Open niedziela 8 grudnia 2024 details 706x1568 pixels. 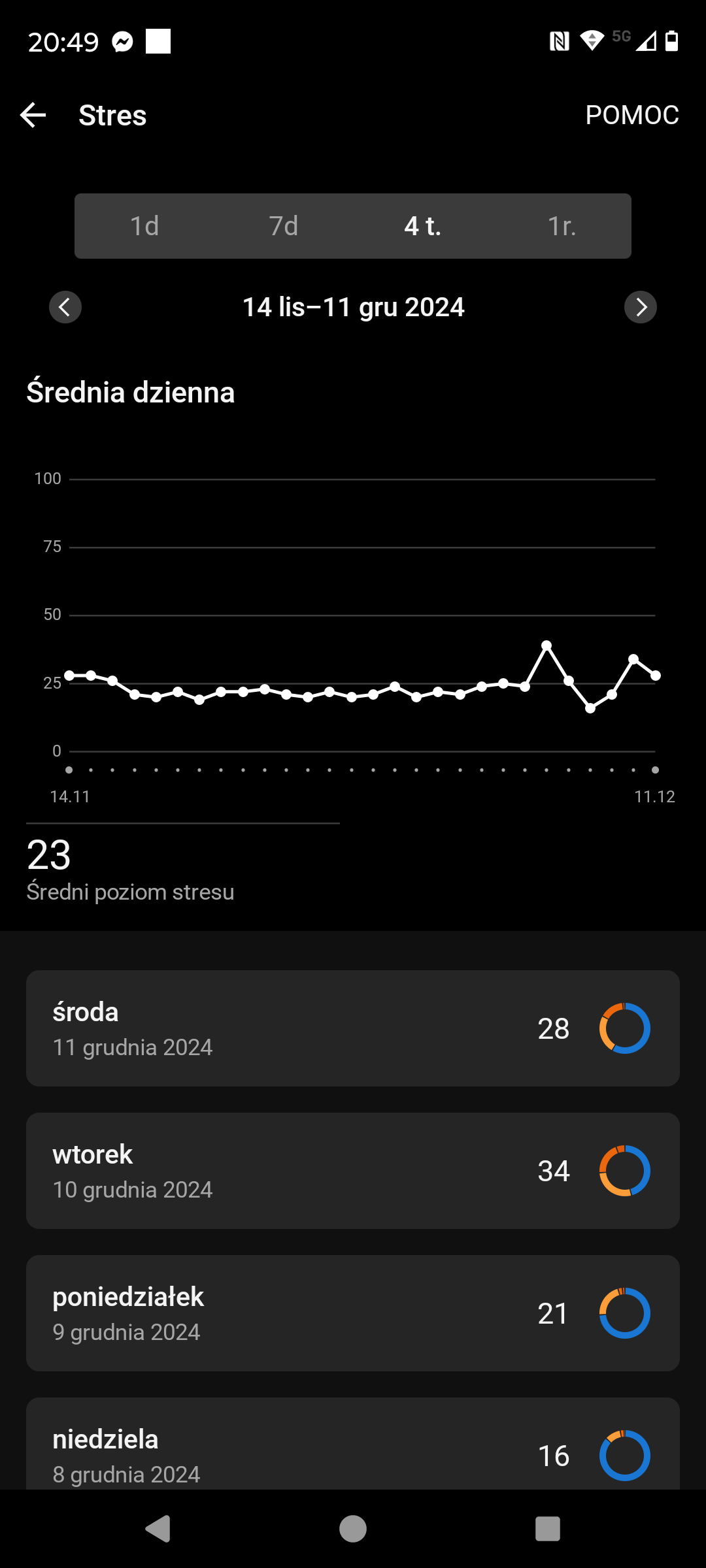(353, 1450)
